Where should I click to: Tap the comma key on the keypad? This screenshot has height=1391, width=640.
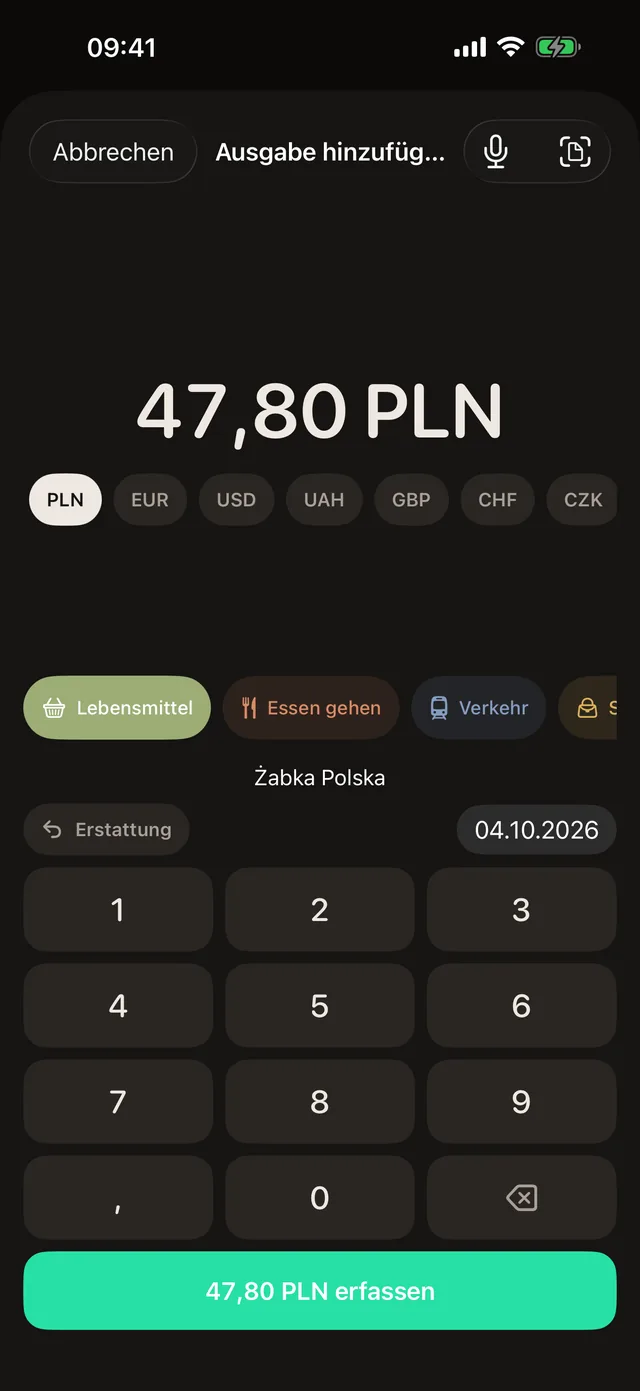pyautogui.click(x=118, y=1198)
